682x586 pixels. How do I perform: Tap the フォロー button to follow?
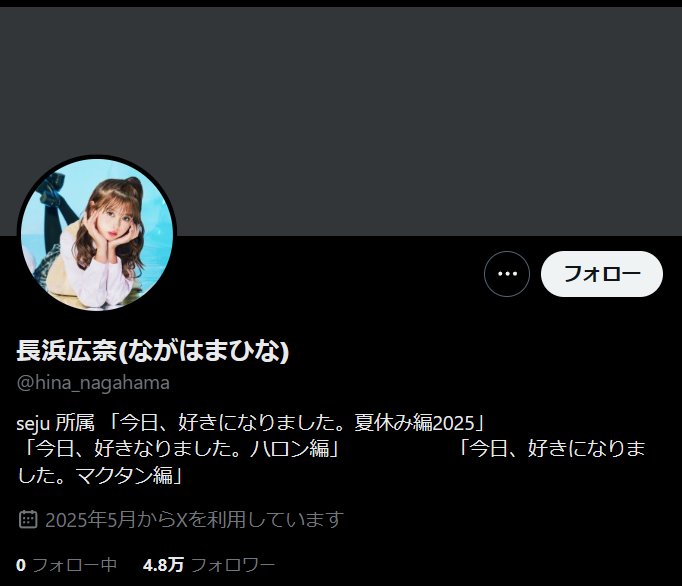(601, 274)
